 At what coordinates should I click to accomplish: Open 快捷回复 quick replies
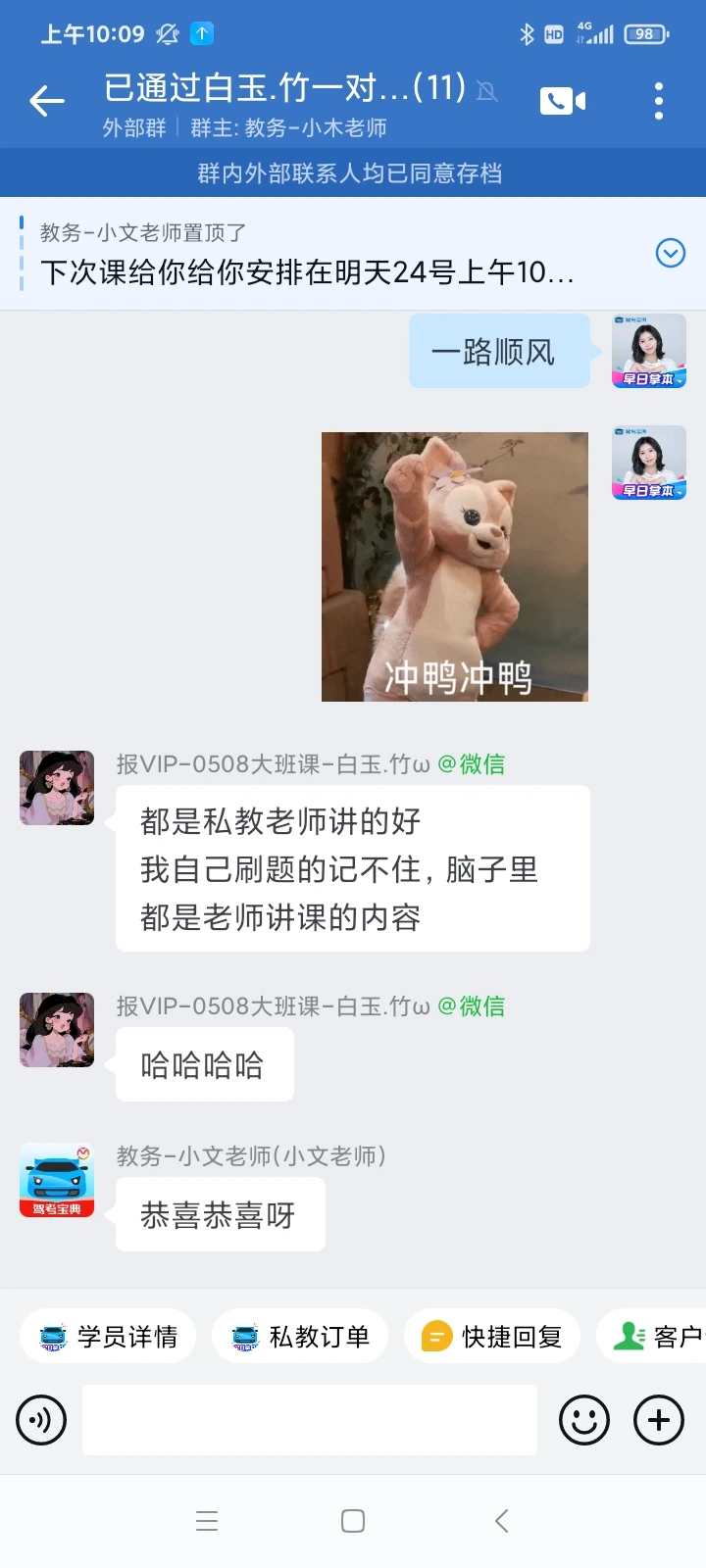click(492, 1337)
